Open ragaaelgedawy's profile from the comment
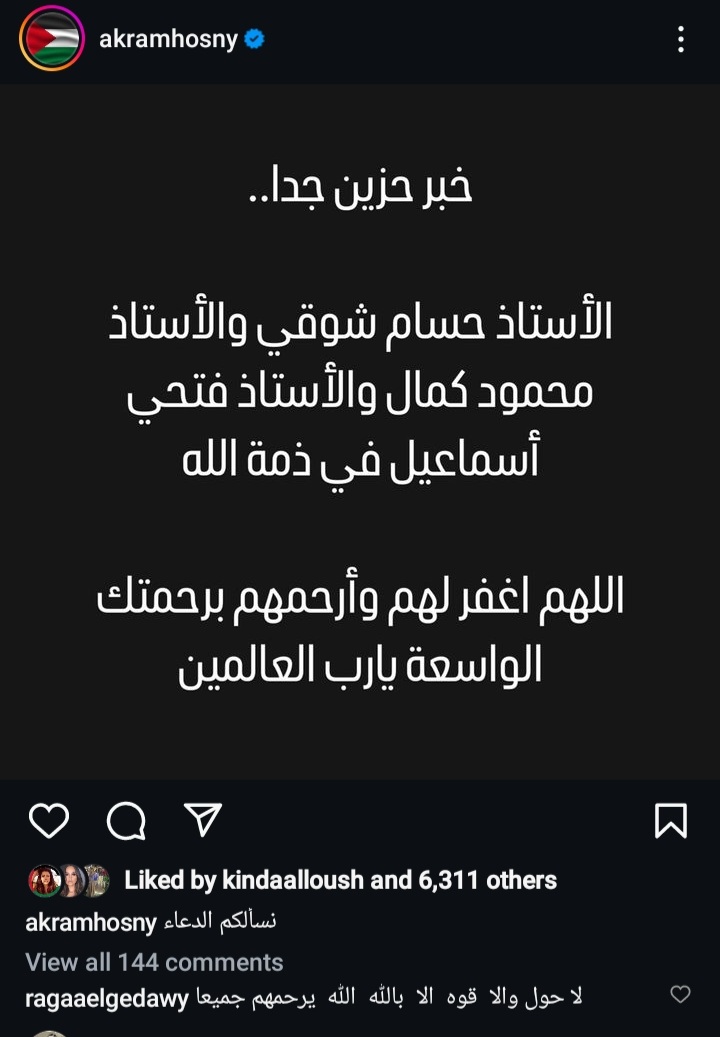Image resolution: width=720 pixels, height=1037 pixels. pyautogui.click(x=106, y=998)
